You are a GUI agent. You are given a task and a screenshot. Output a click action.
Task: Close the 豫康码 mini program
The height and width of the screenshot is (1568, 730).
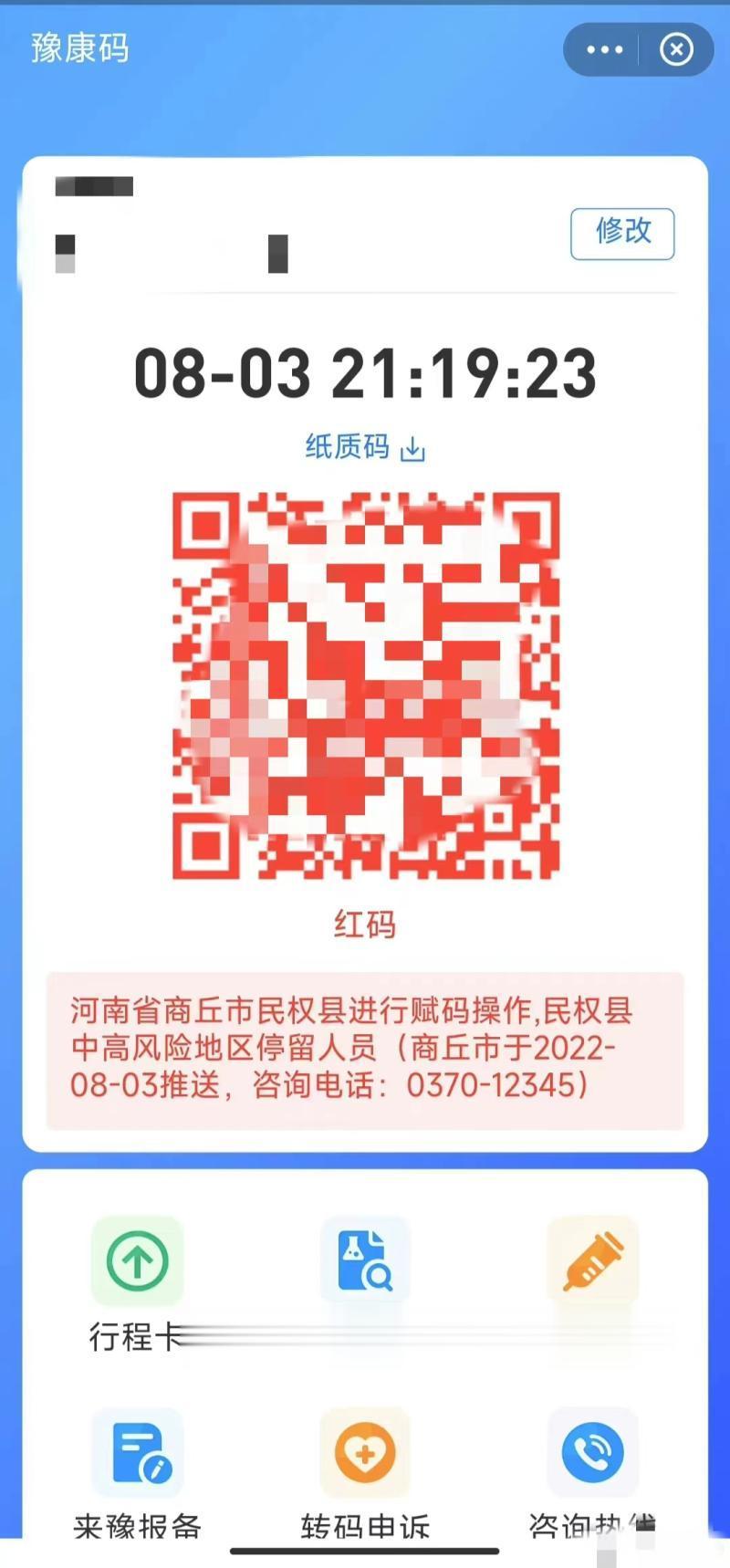pyautogui.click(x=676, y=49)
